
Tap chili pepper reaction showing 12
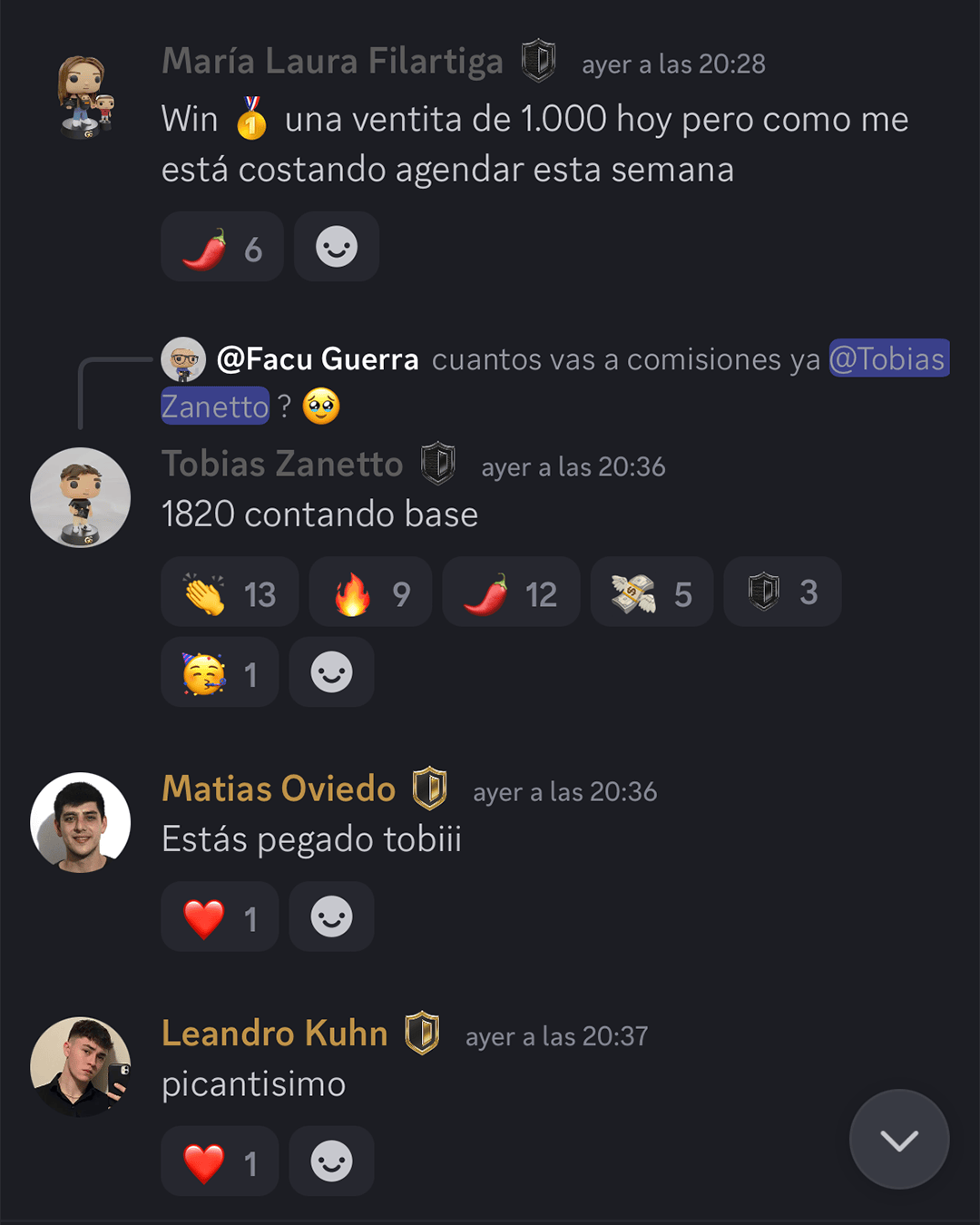click(x=511, y=594)
